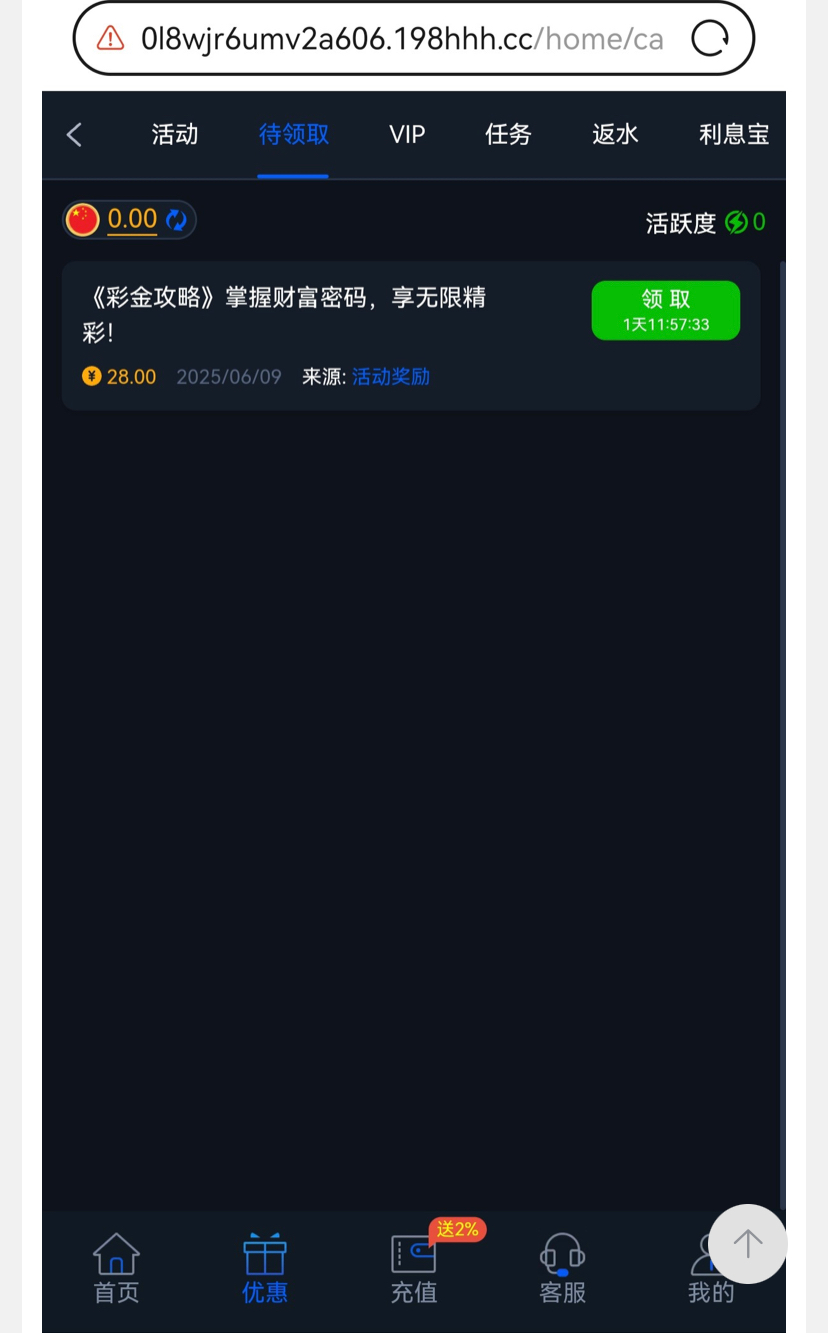This screenshot has width=828, height=1333.
Task: Select the 待领取 tab
Action: pyautogui.click(x=293, y=135)
